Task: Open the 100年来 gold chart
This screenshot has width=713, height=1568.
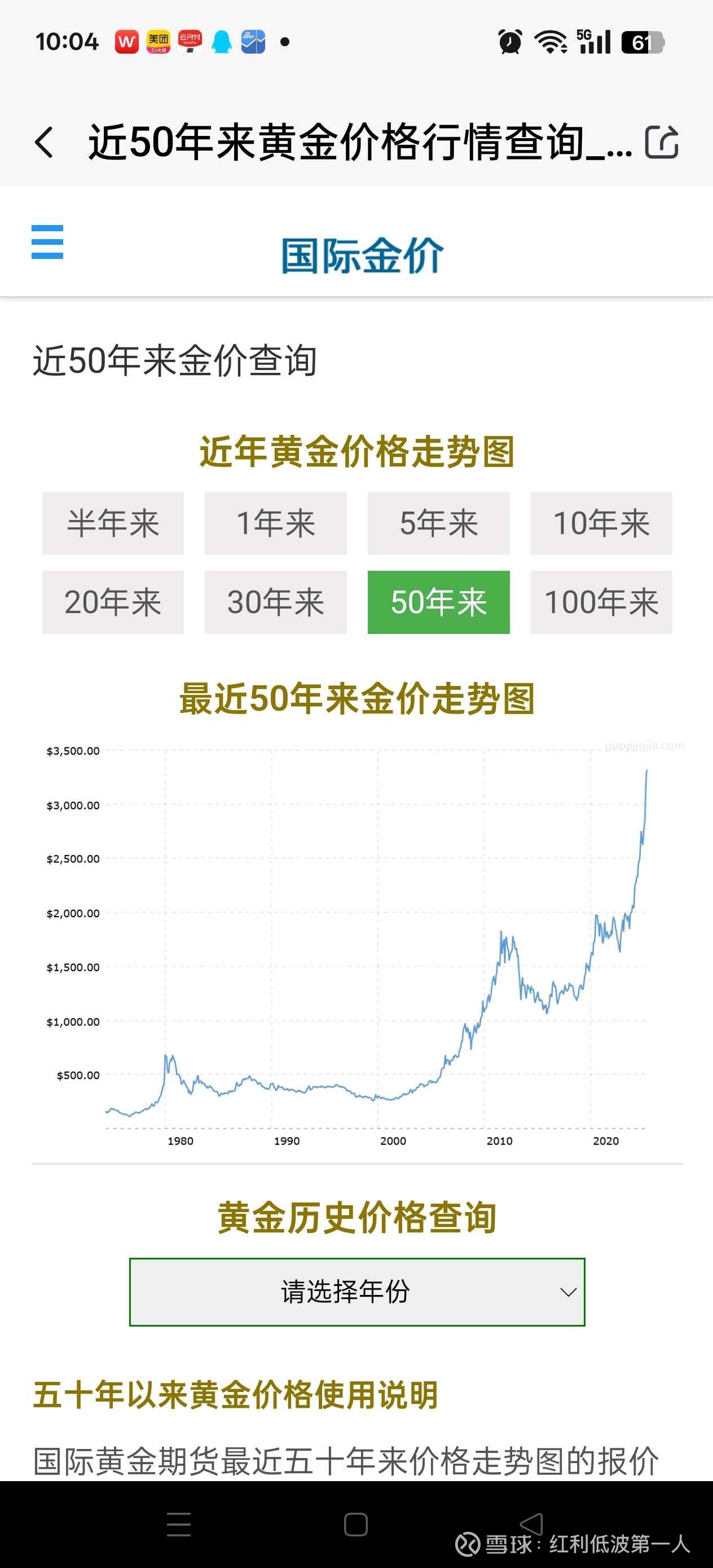Action: 601,602
